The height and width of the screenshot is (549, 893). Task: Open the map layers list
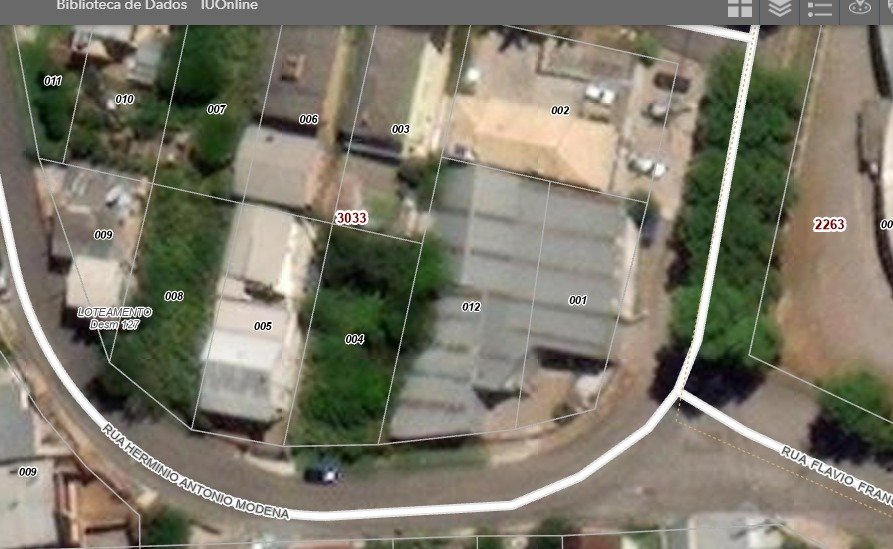click(x=780, y=9)
